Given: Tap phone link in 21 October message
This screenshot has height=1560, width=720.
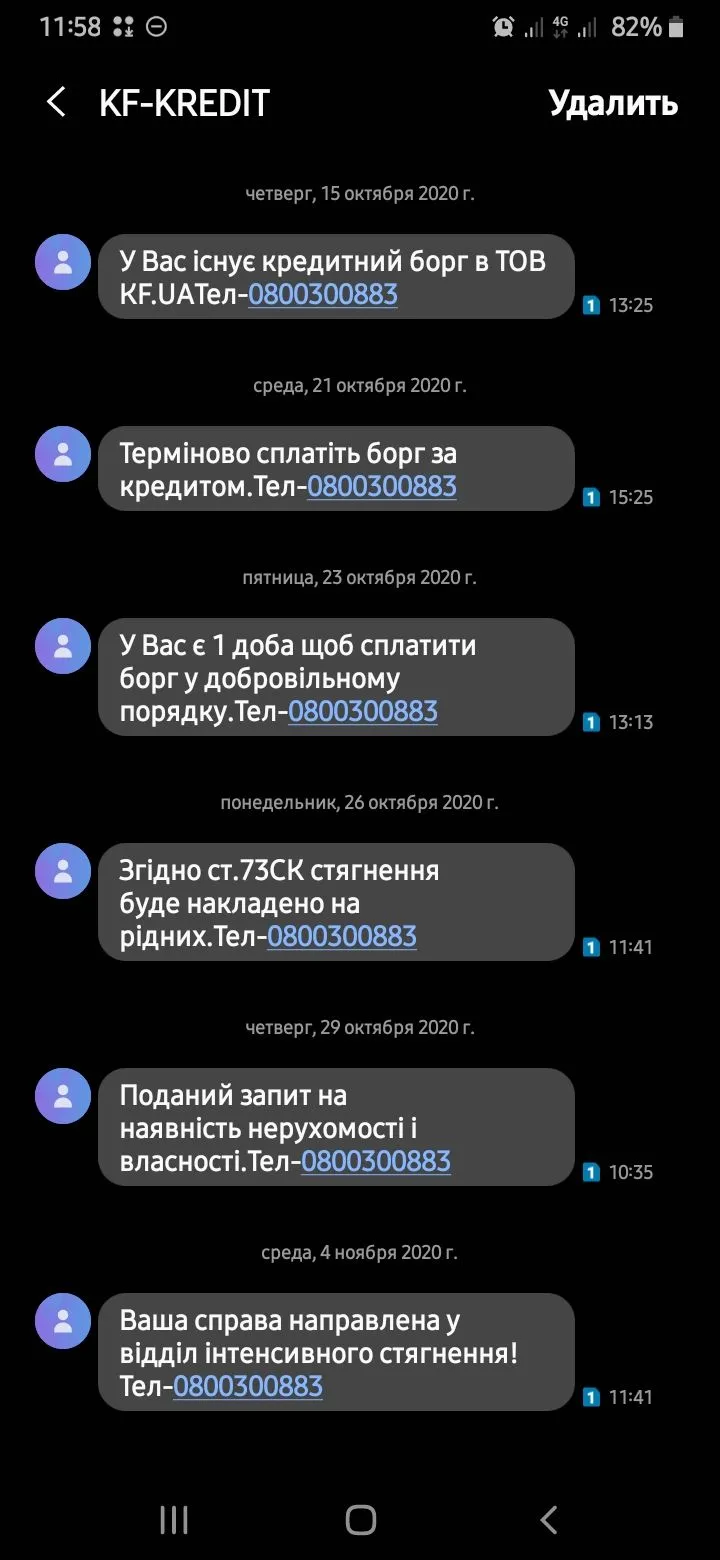Looking at the screenshot, I should (x=381, y=486).
